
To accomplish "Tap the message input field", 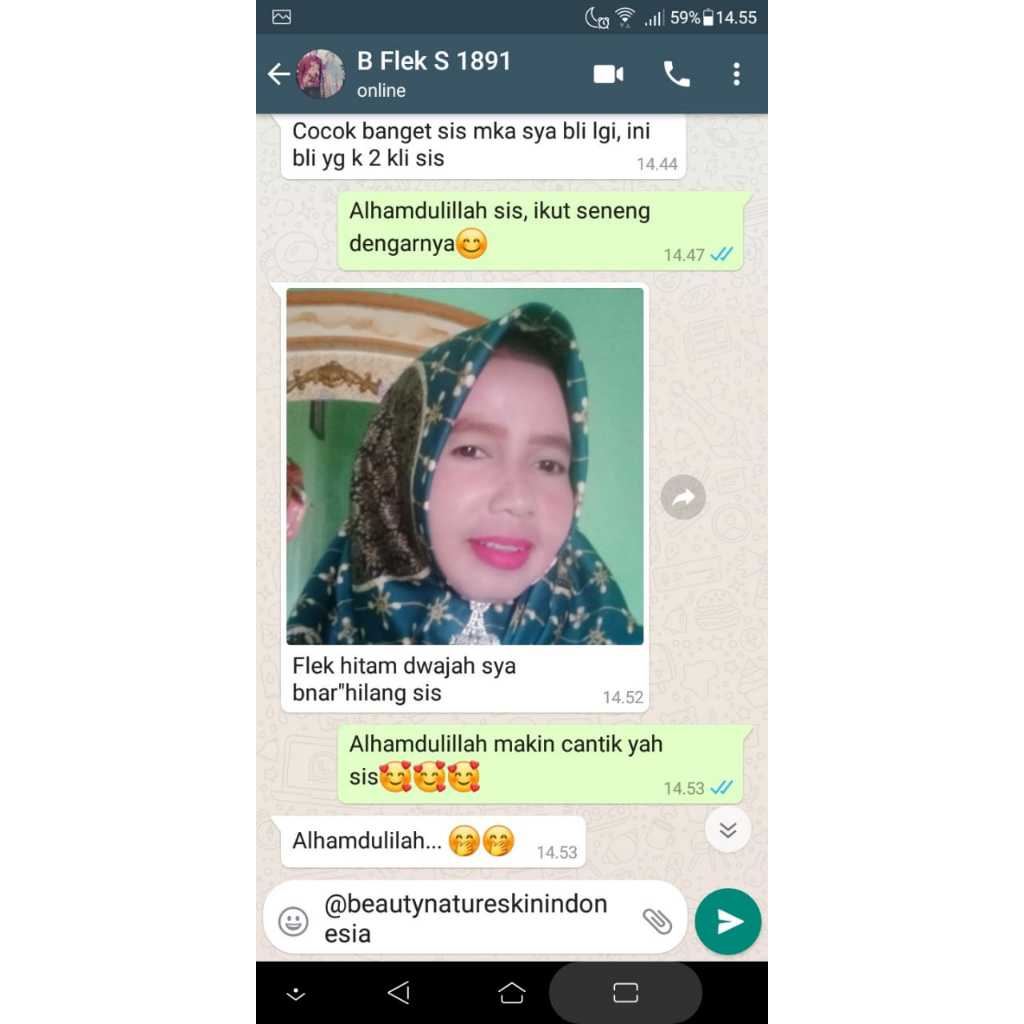I will click(x=470, y=918).
